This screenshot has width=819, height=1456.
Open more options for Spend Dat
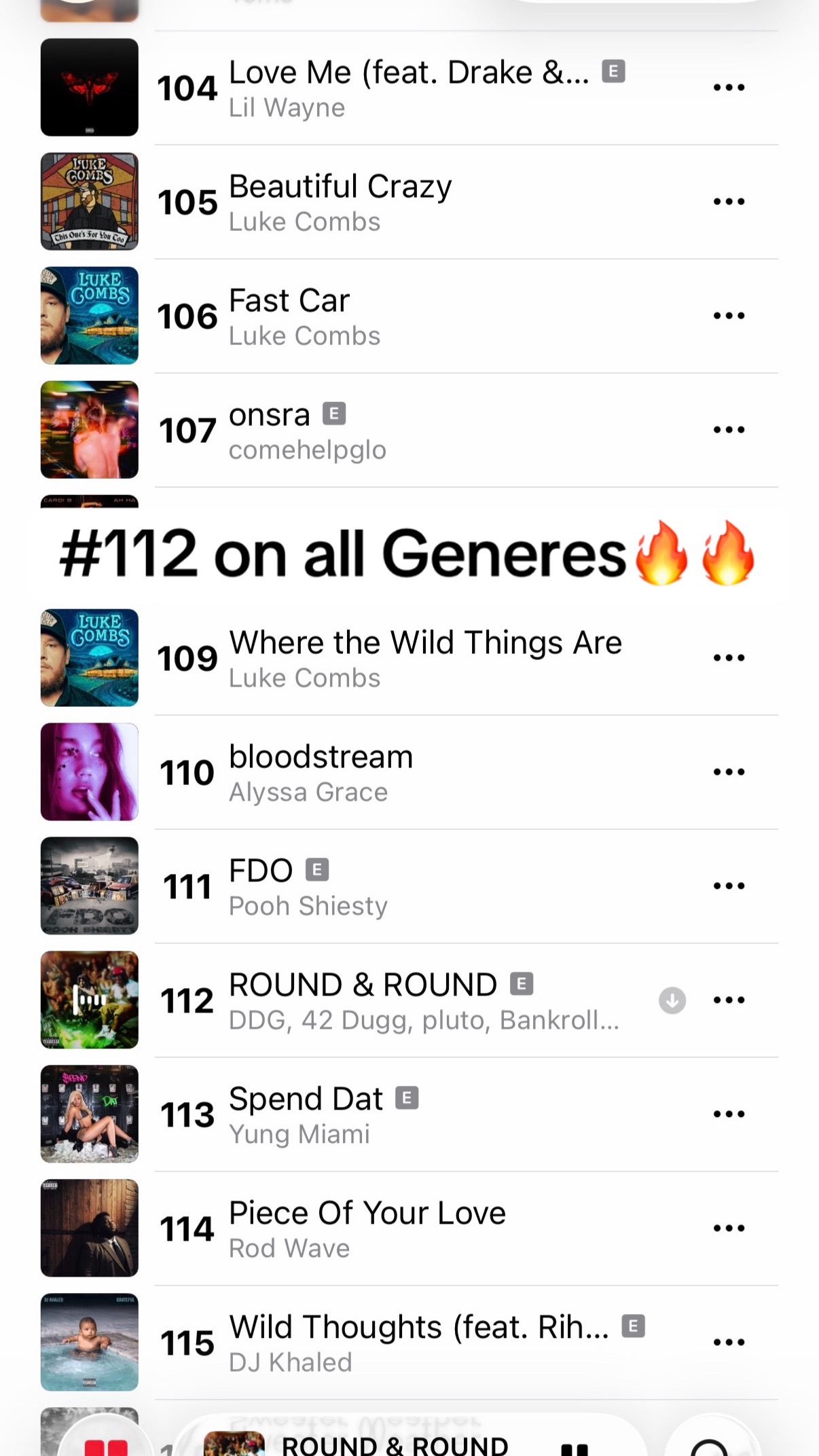729,1114
